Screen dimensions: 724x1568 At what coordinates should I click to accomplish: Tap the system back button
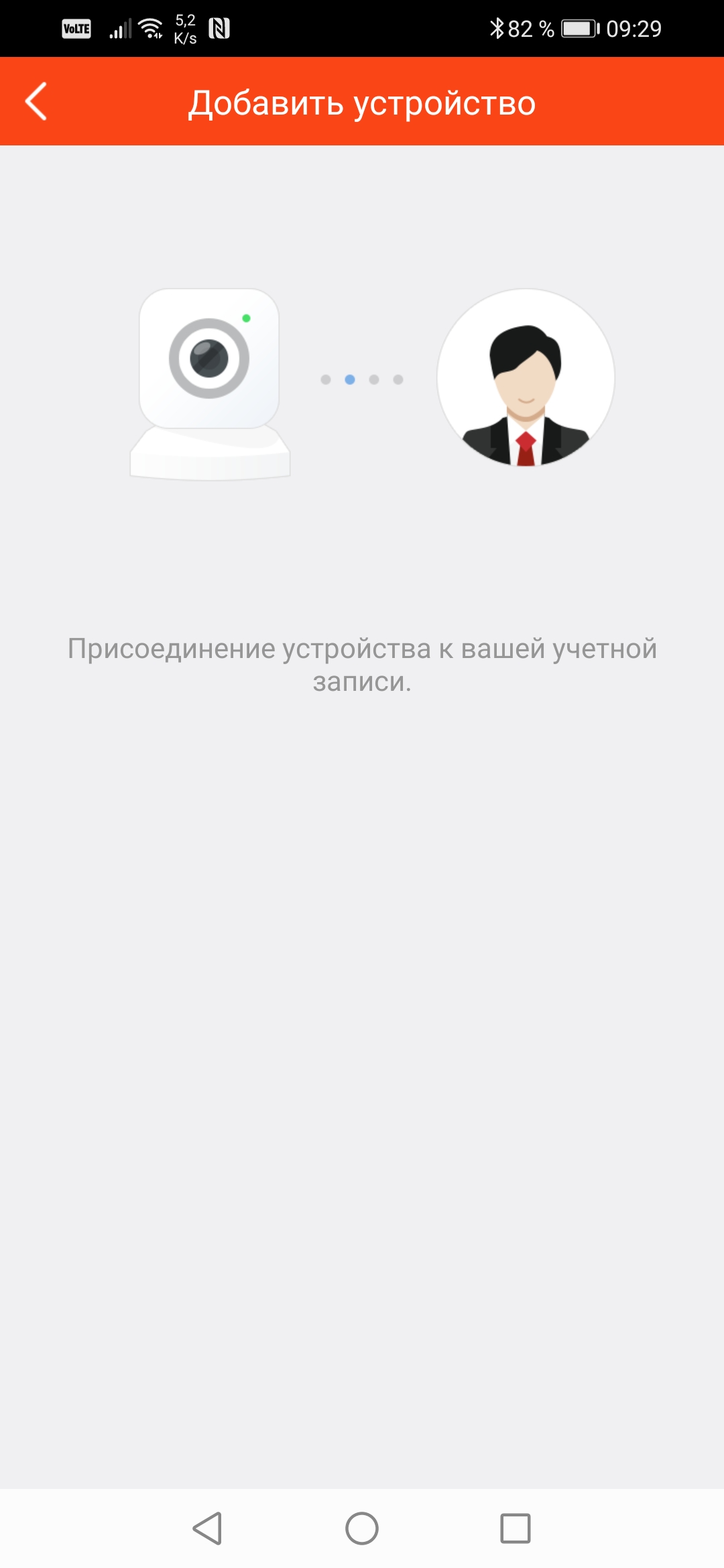pyautogui.click(x=207, y=1528)
